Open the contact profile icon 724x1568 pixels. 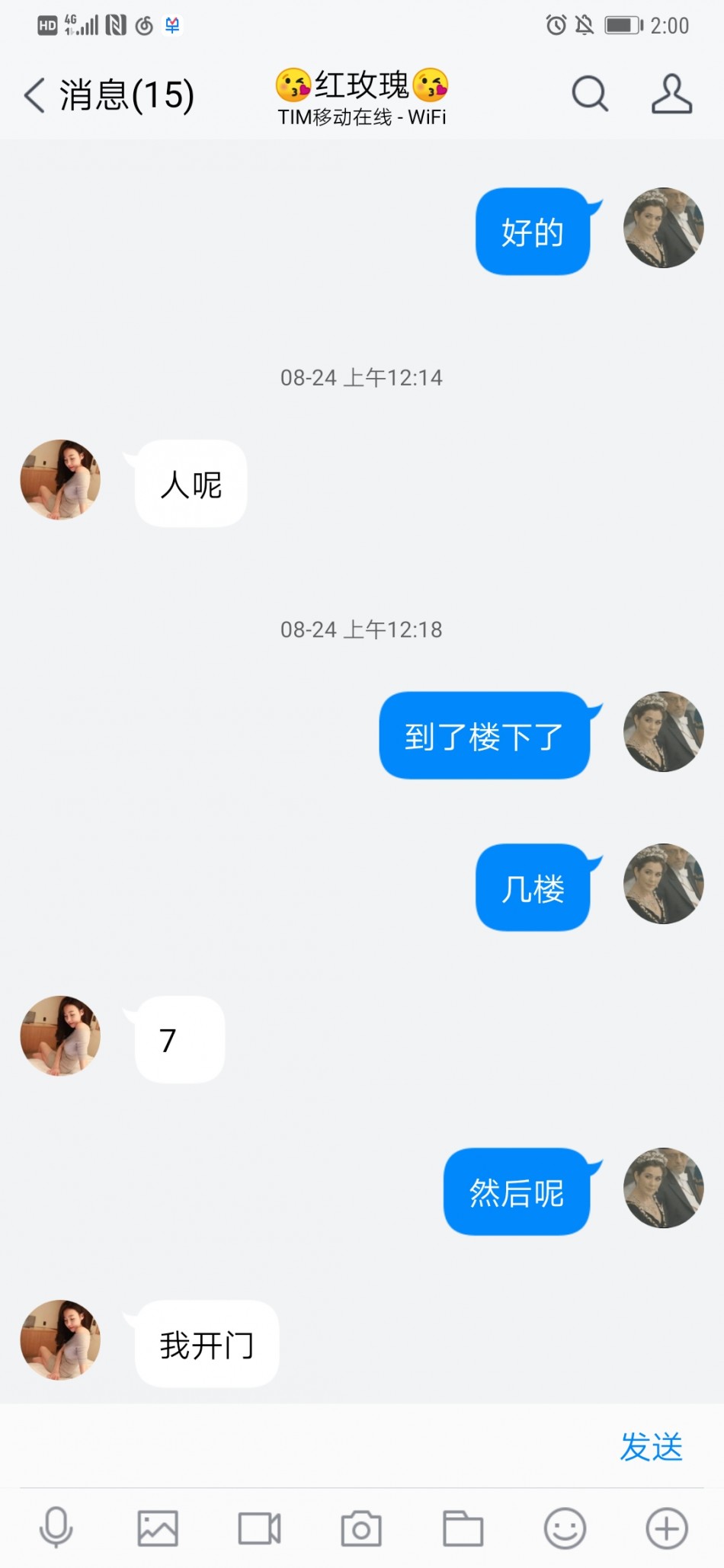(671, 94)
